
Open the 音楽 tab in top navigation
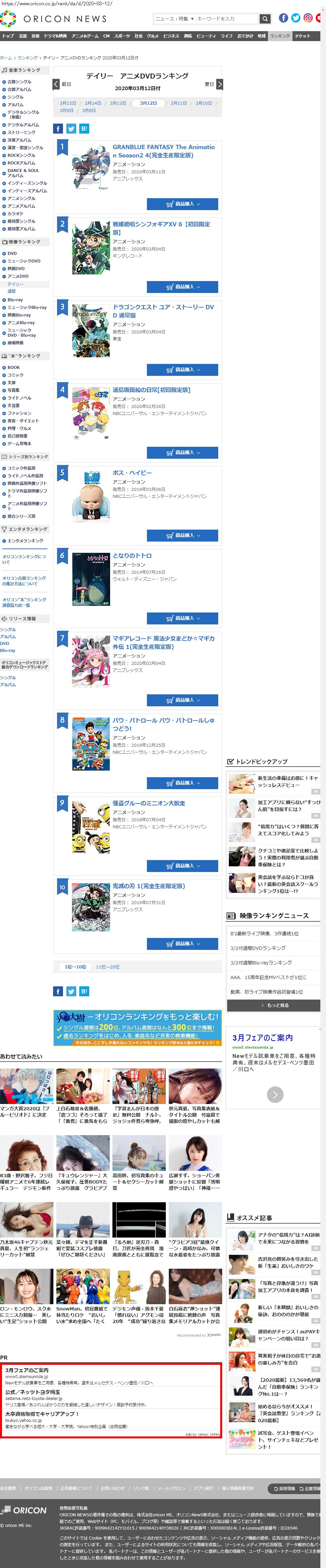point(35,36)
